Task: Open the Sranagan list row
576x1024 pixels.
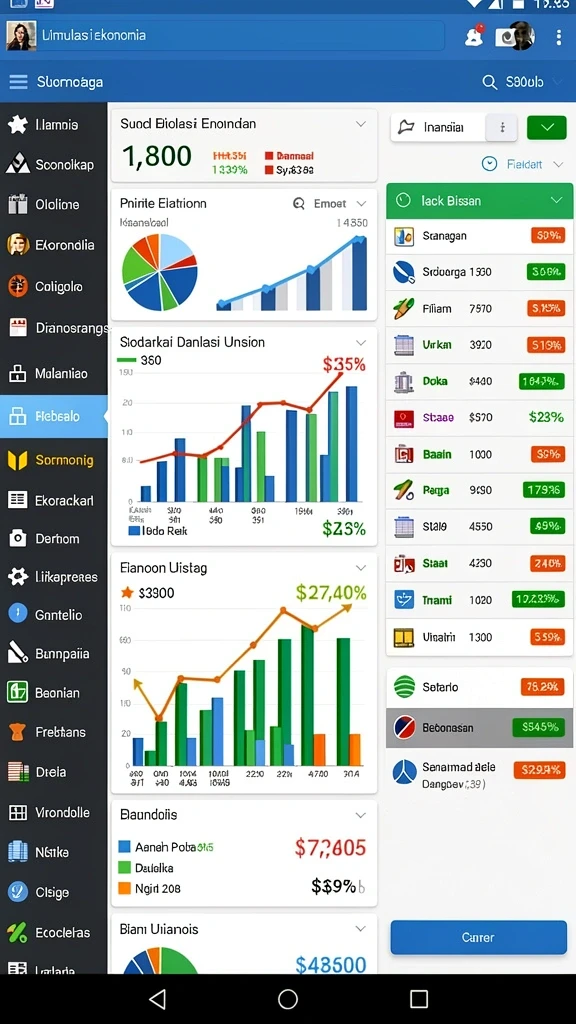Action: click(x=480, y=236)
